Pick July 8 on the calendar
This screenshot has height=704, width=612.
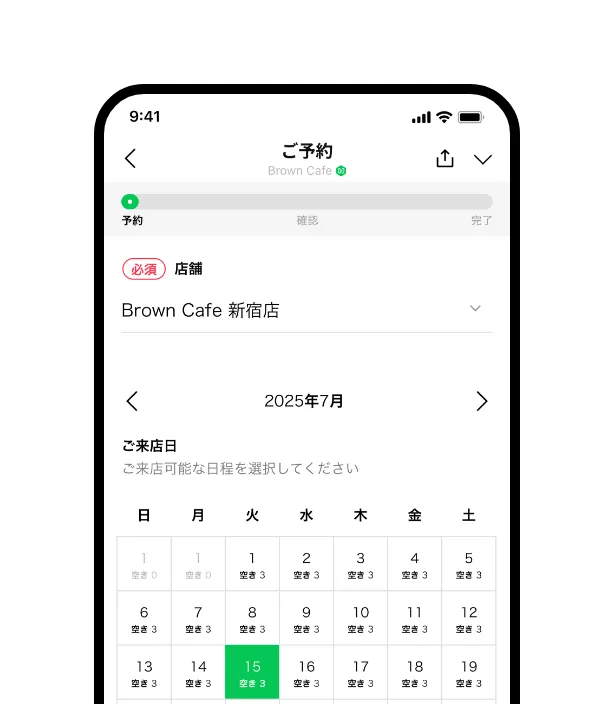pos(252,618)
